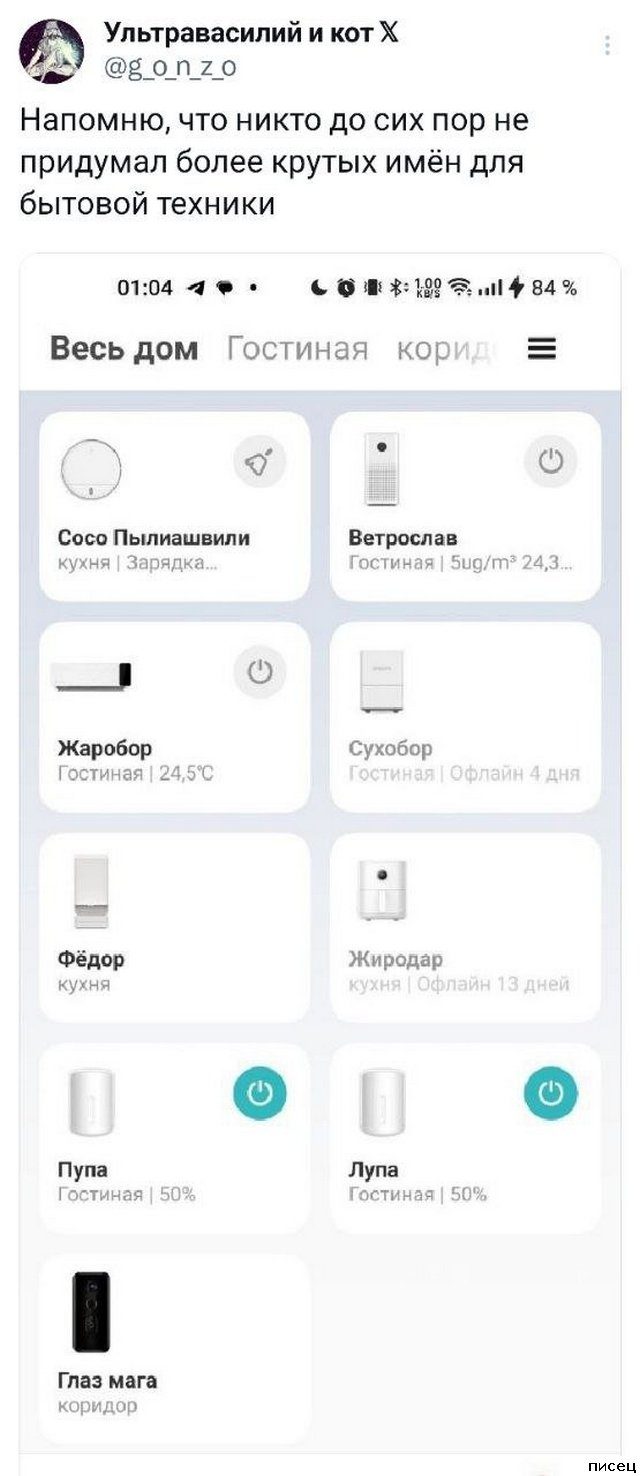Open the tweet's overflow menu
Image resolution: width=640 pixels, height=1476 pixels.
click(608, 45)
